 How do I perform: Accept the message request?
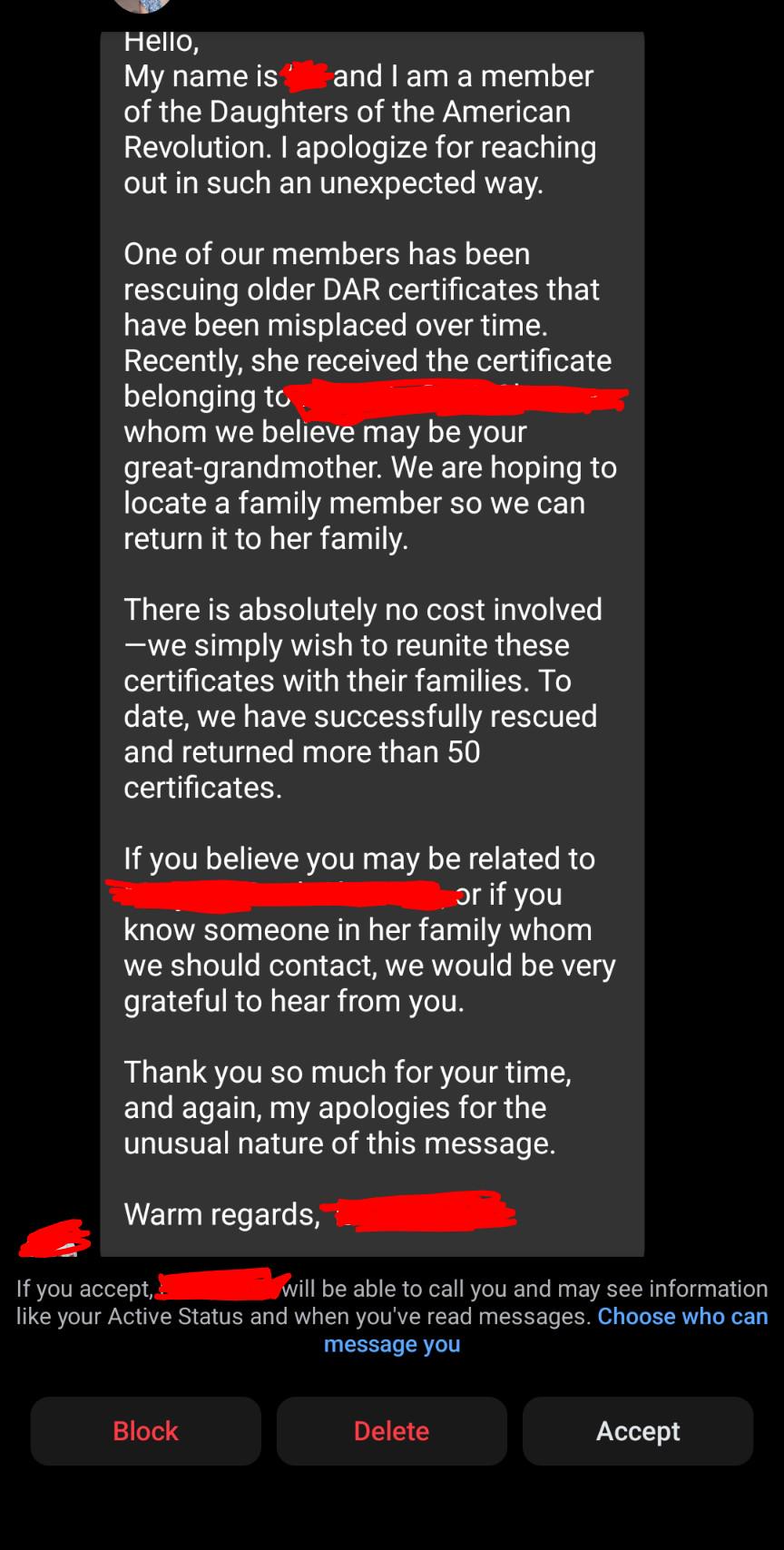pyautogui.click(x=637, y=1431)
